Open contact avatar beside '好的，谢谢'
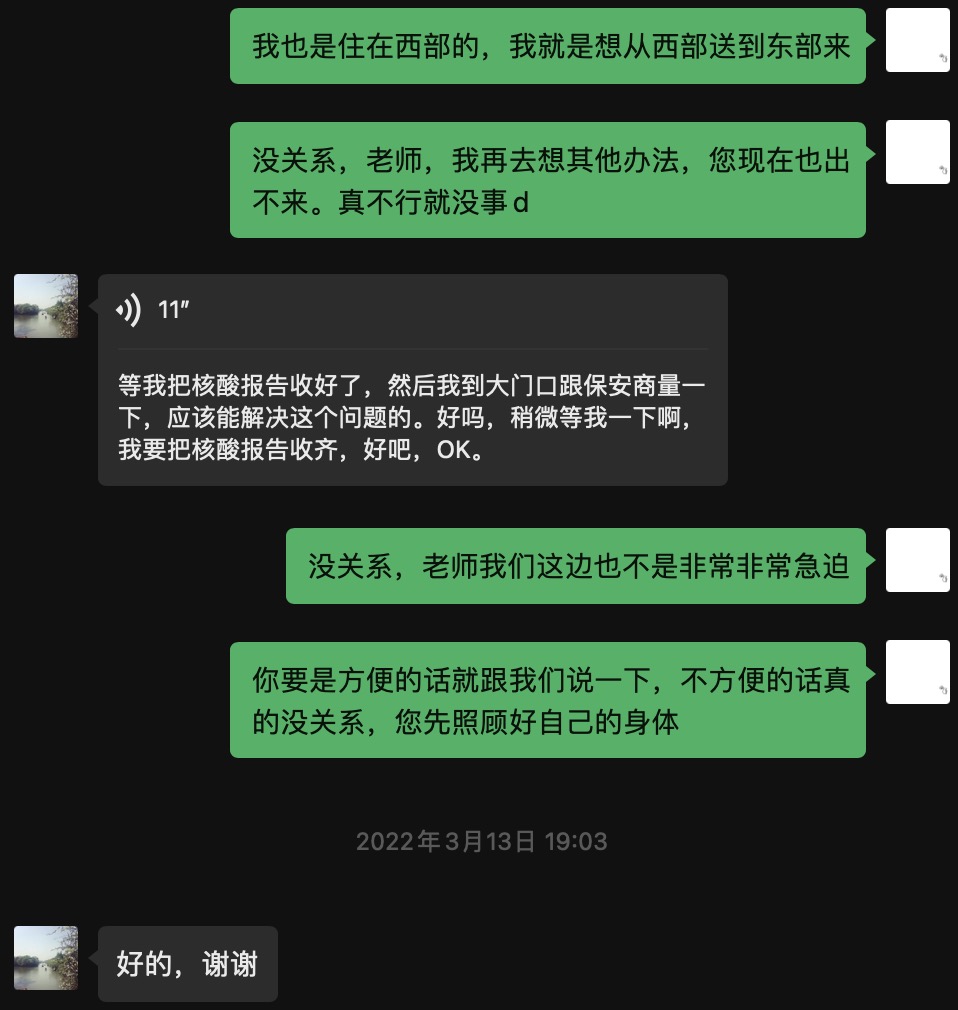The image size is (958, 1010). point(46,958)
